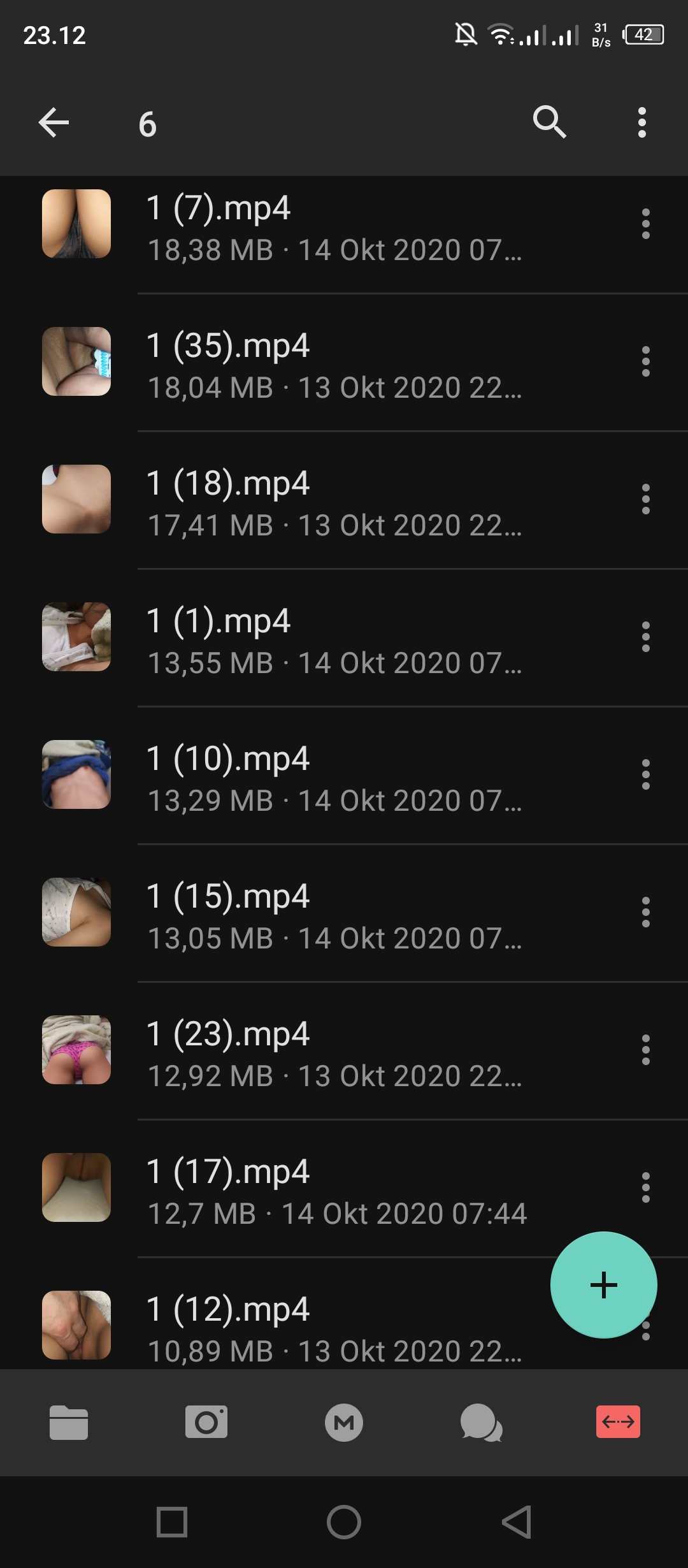Show options for 1 (10).mp4

[x=645, y=775]
